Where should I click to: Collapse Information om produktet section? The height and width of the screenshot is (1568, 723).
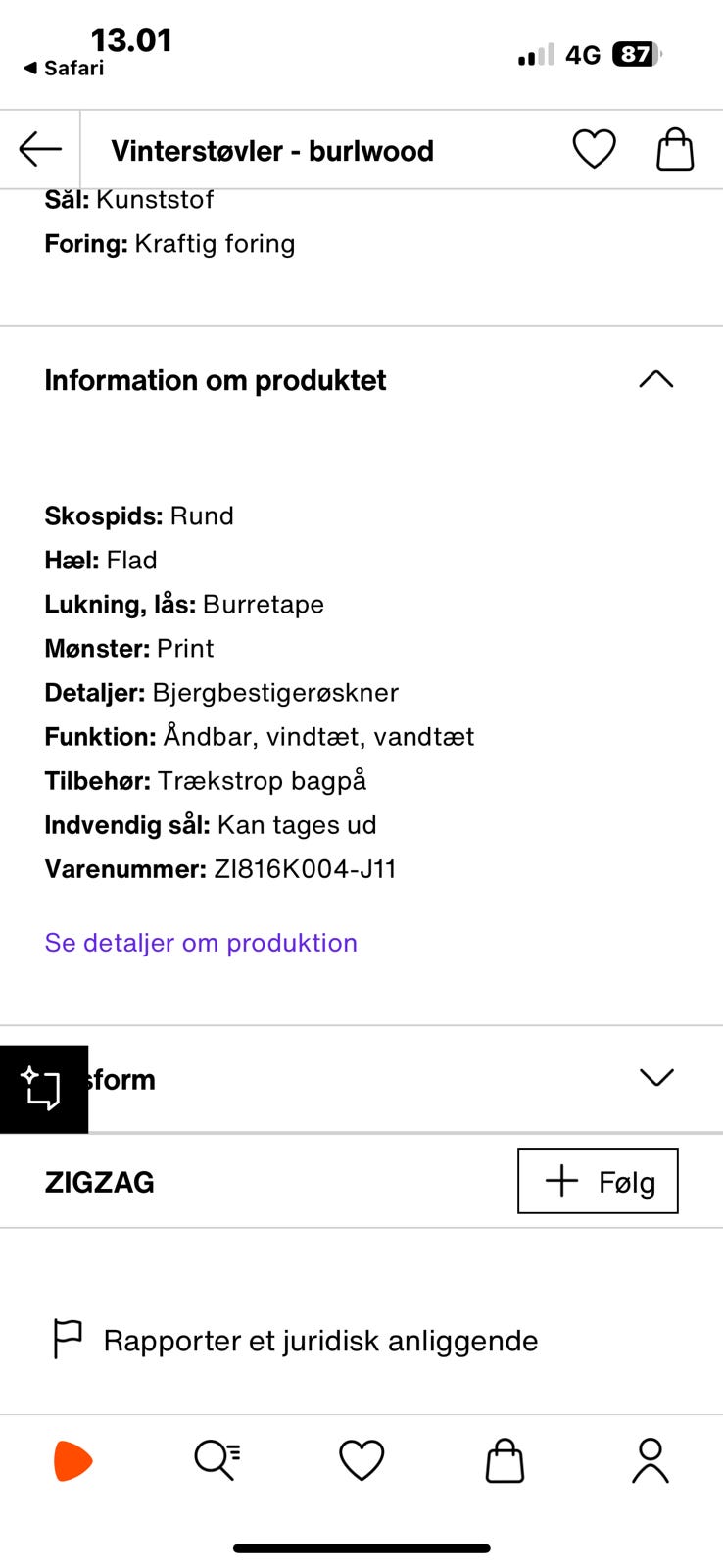(x=656, y=379)
